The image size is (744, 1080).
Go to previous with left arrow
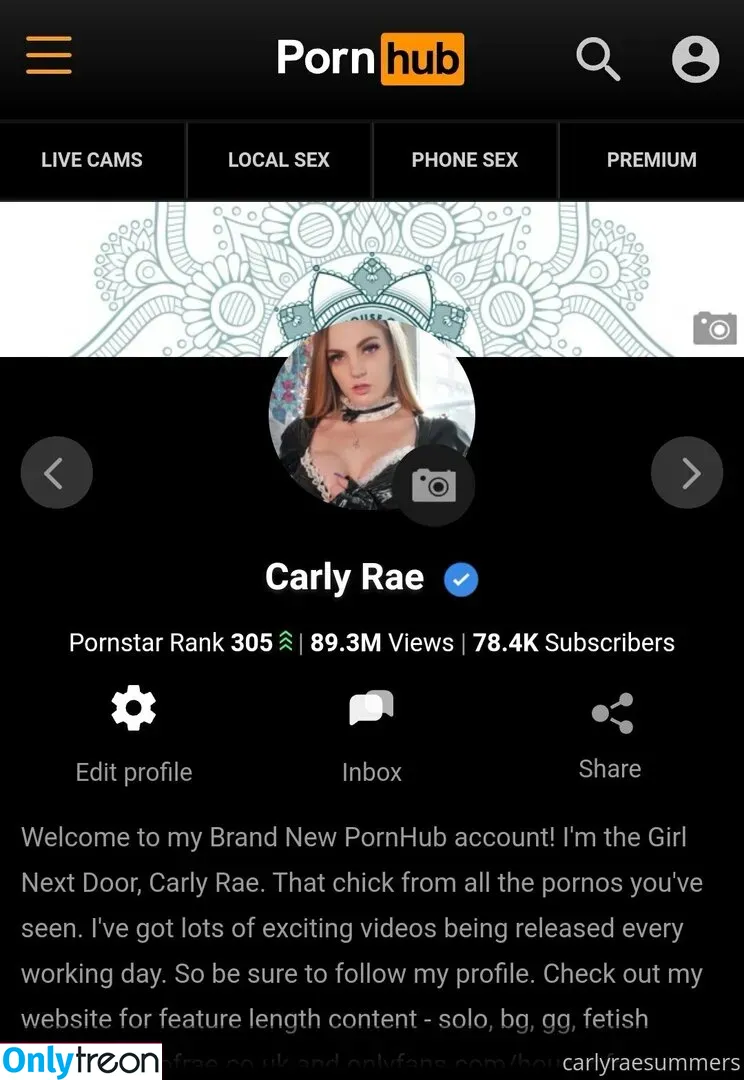point(56,473)
